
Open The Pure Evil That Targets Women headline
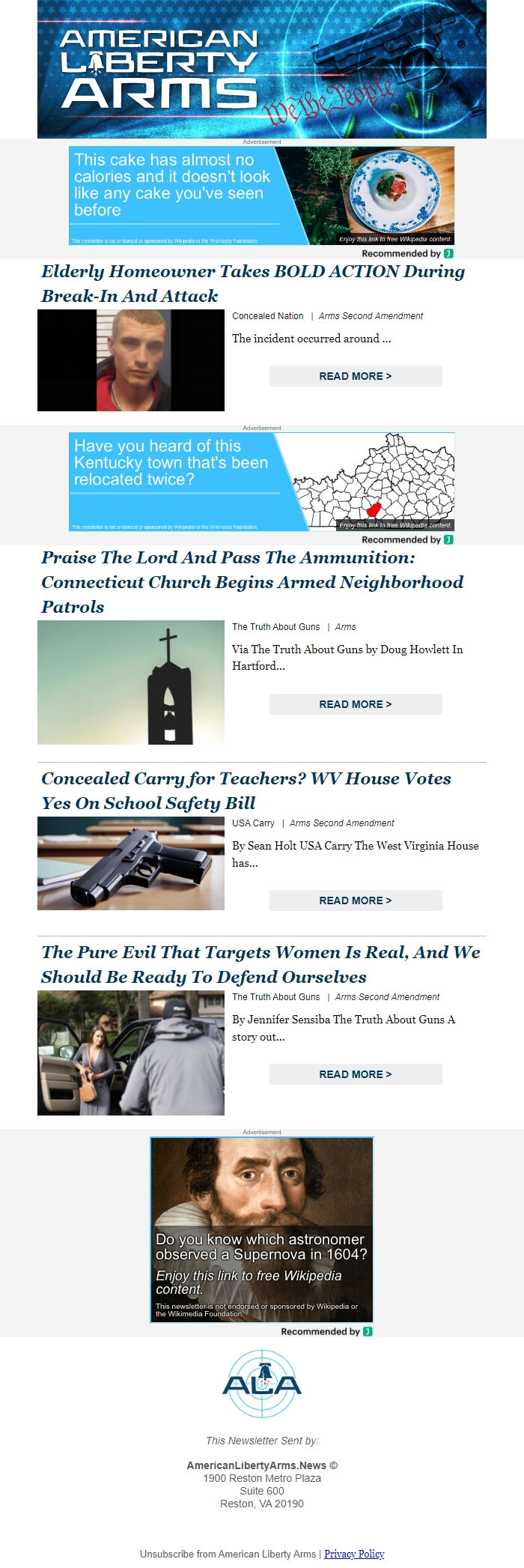click(x=261, y=964)
